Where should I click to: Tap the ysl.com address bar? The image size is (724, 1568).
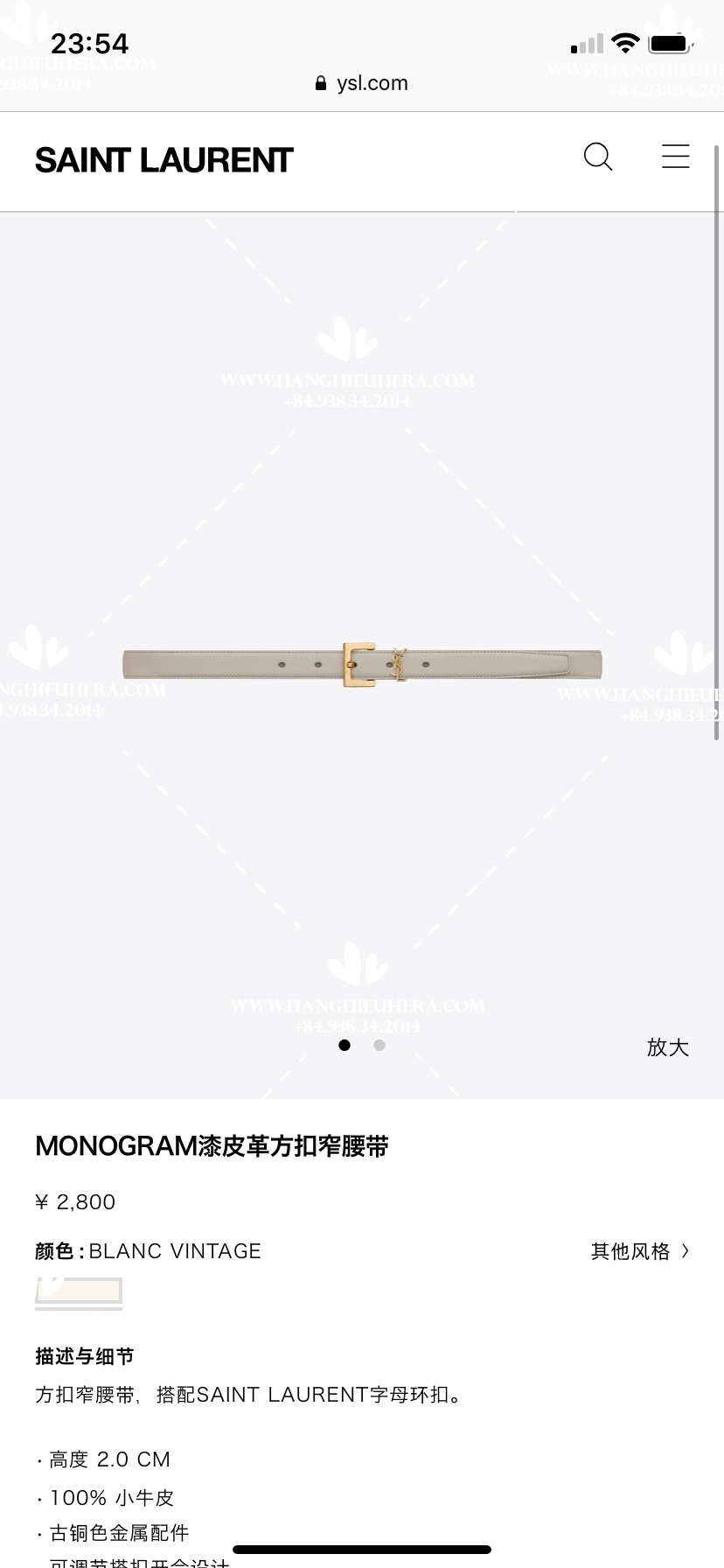362,83
